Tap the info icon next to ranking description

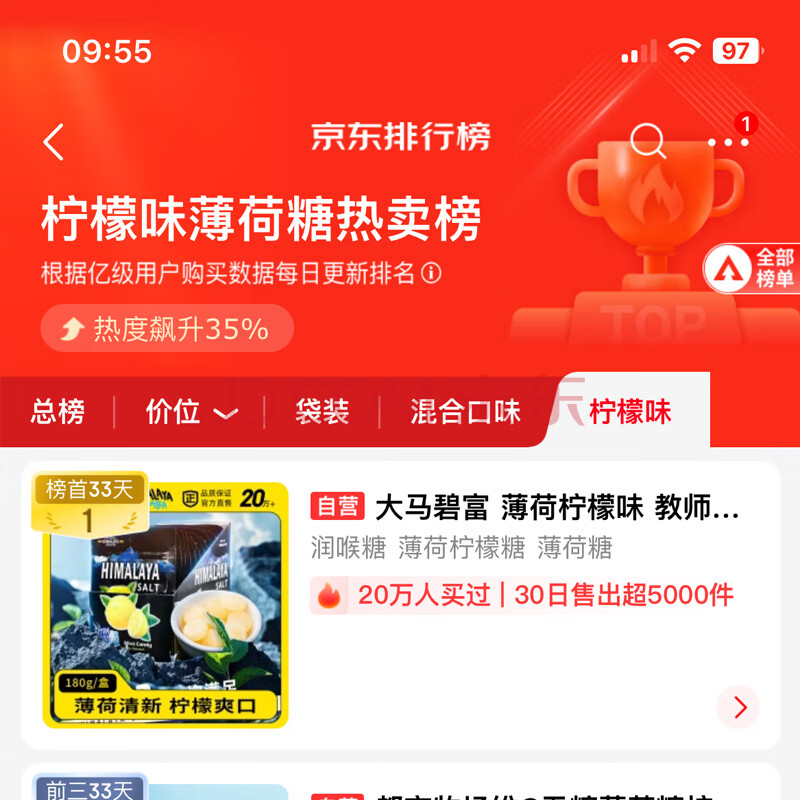[431, 273]
